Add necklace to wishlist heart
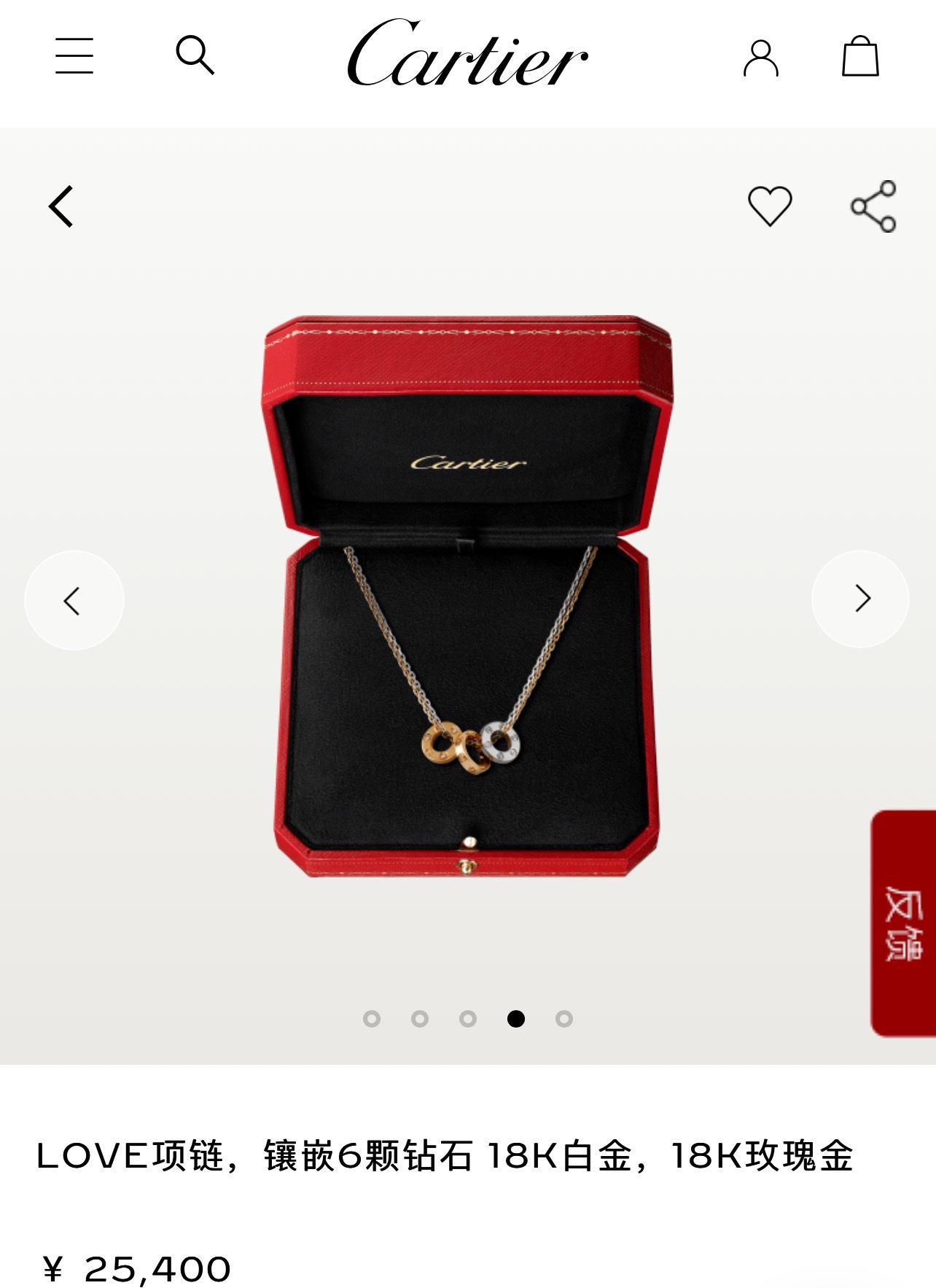 (770, 206)
